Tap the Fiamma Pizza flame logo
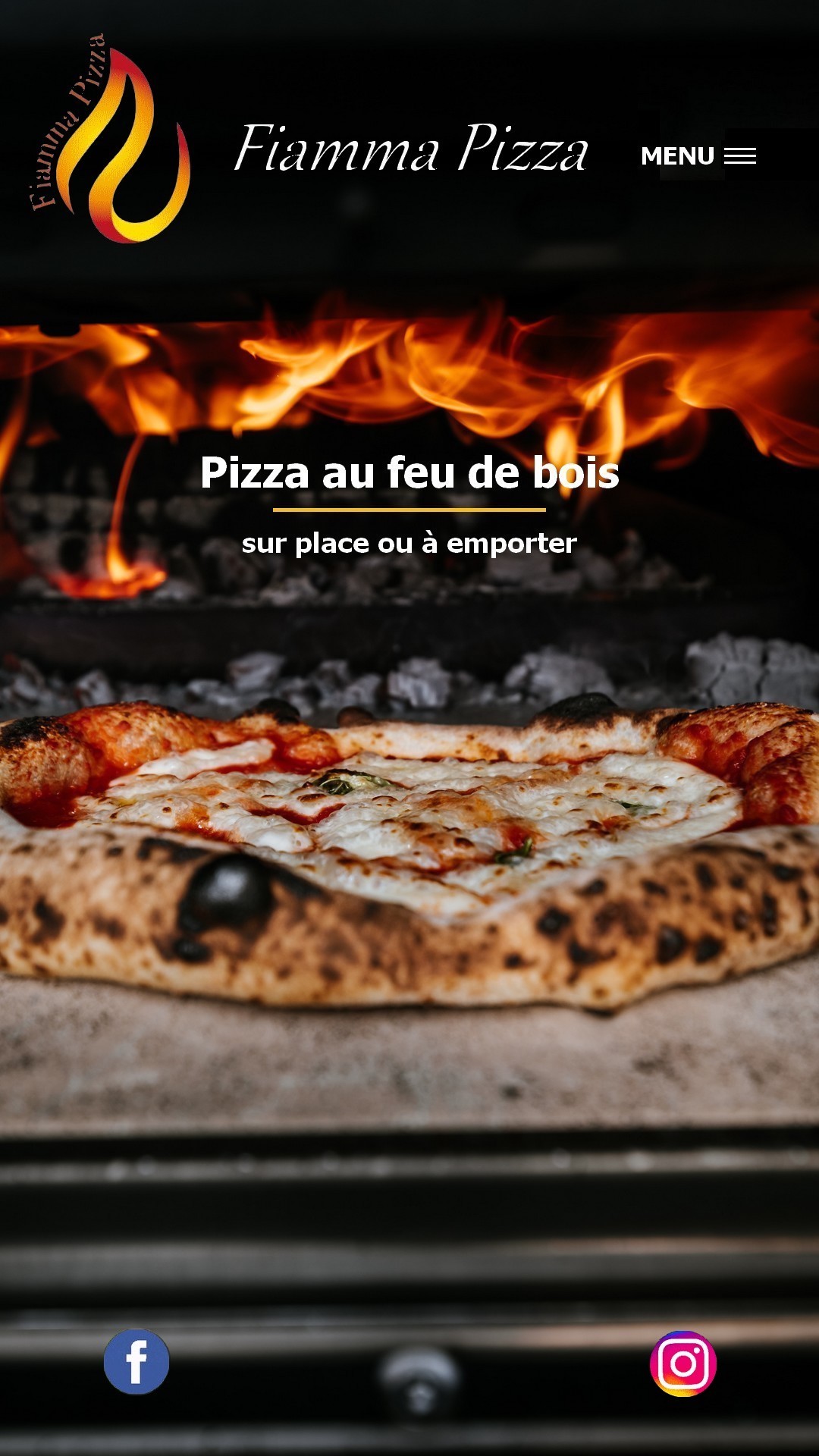The height and width of the screenshot is (1456, 819). click(110, 140)
